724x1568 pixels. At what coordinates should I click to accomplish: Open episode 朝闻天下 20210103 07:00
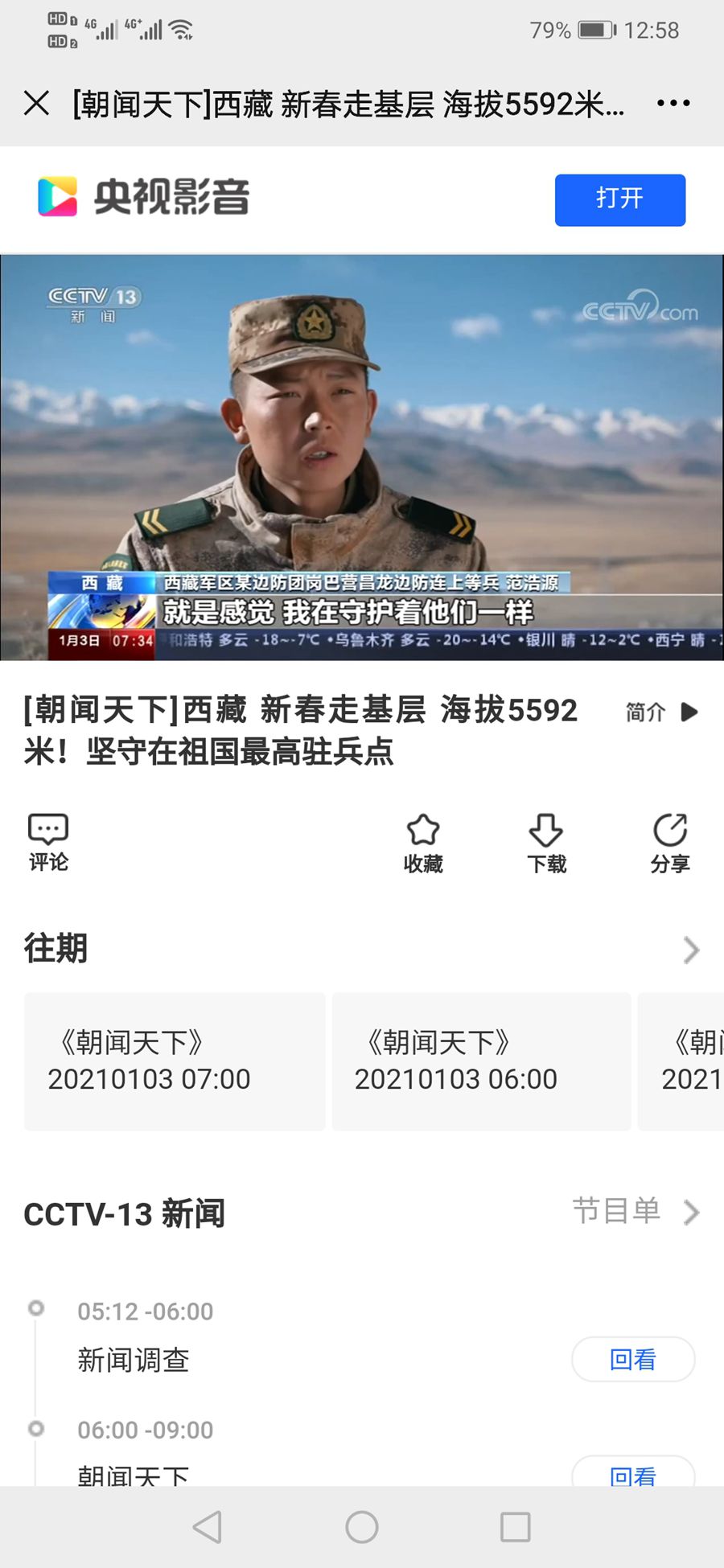click(x=175, y=1061)
